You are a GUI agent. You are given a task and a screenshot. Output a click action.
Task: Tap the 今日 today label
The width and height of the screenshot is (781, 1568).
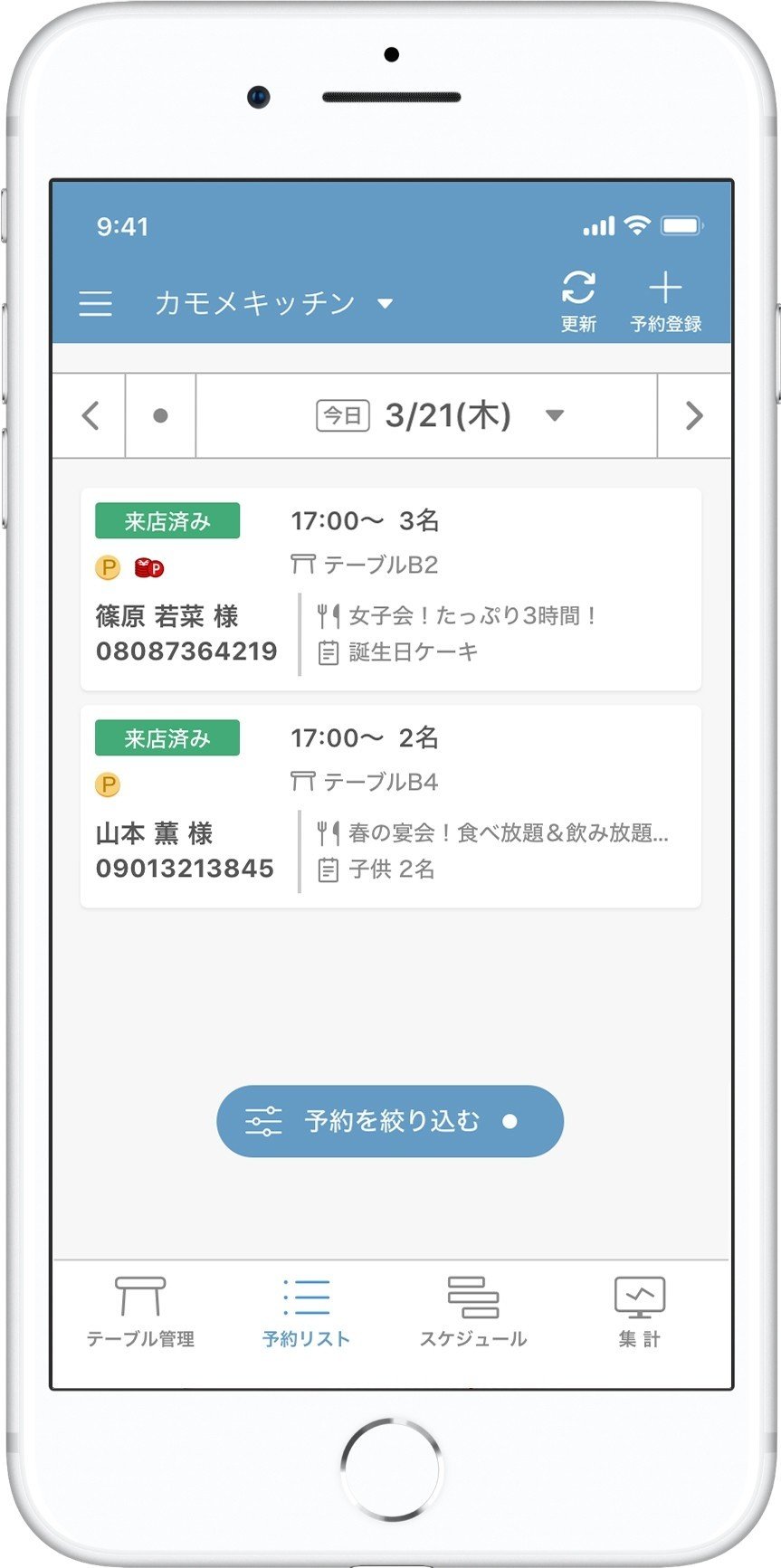(x=344, y=415)
